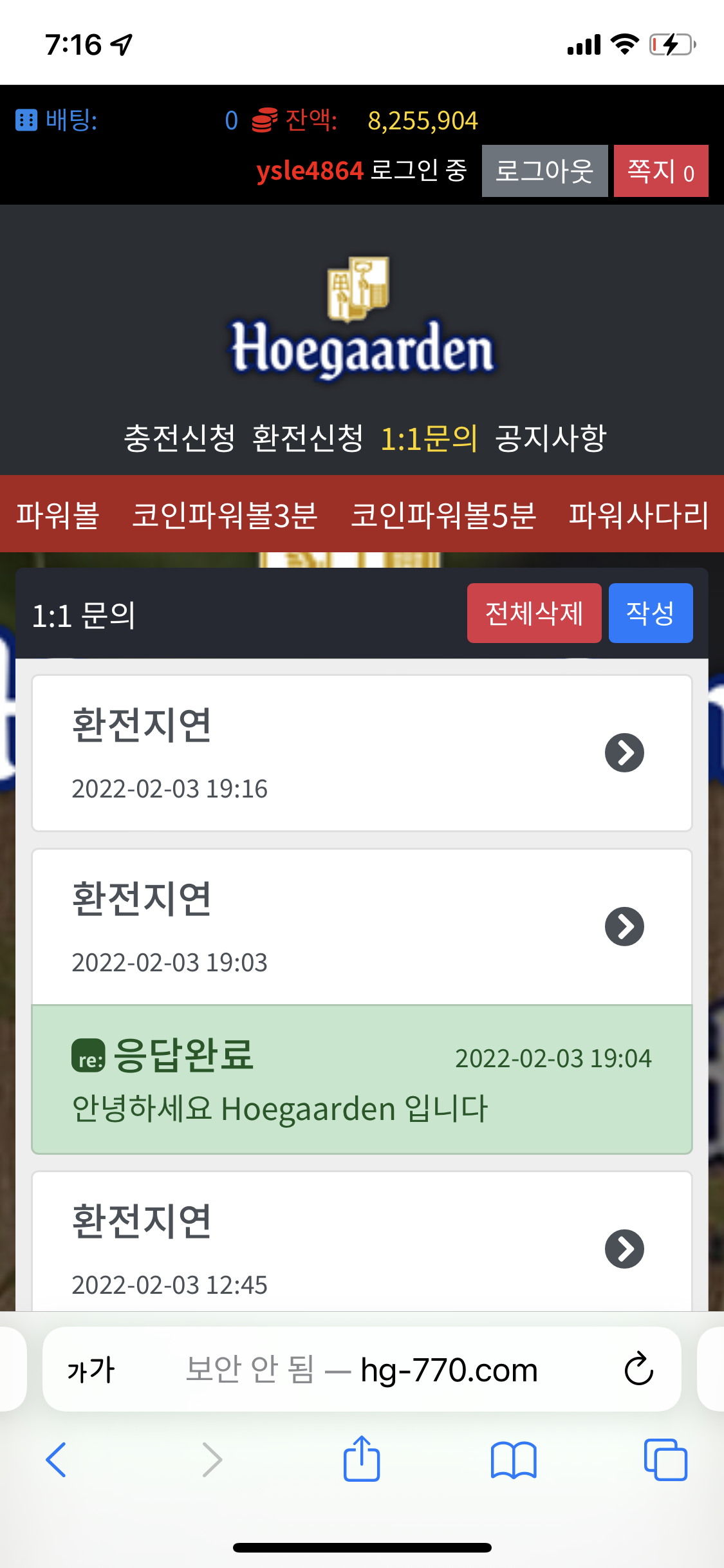Open the 환전지연 inquiry from 19:16

[362, 753]
